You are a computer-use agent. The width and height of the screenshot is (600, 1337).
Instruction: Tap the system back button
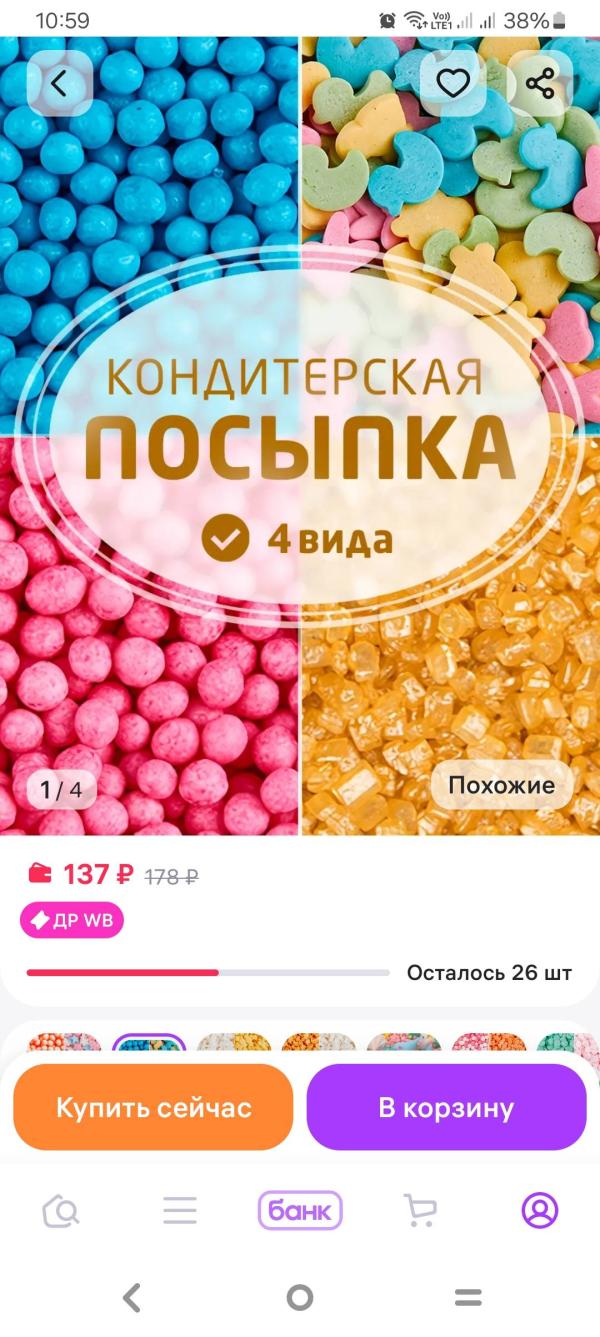(x=131, y=1298)
